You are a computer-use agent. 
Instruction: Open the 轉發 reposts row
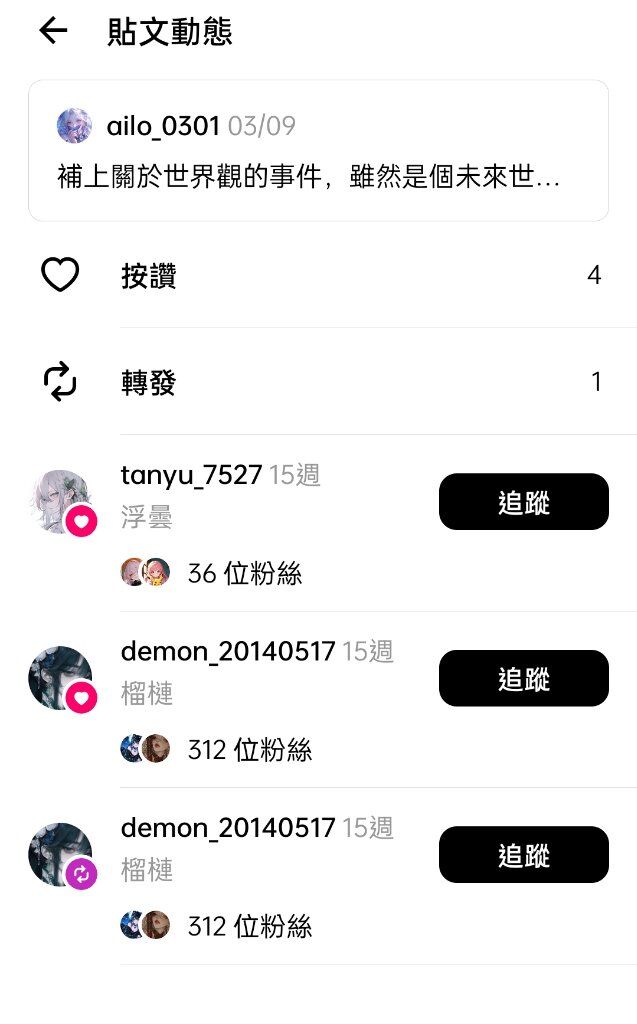(318, 381)
